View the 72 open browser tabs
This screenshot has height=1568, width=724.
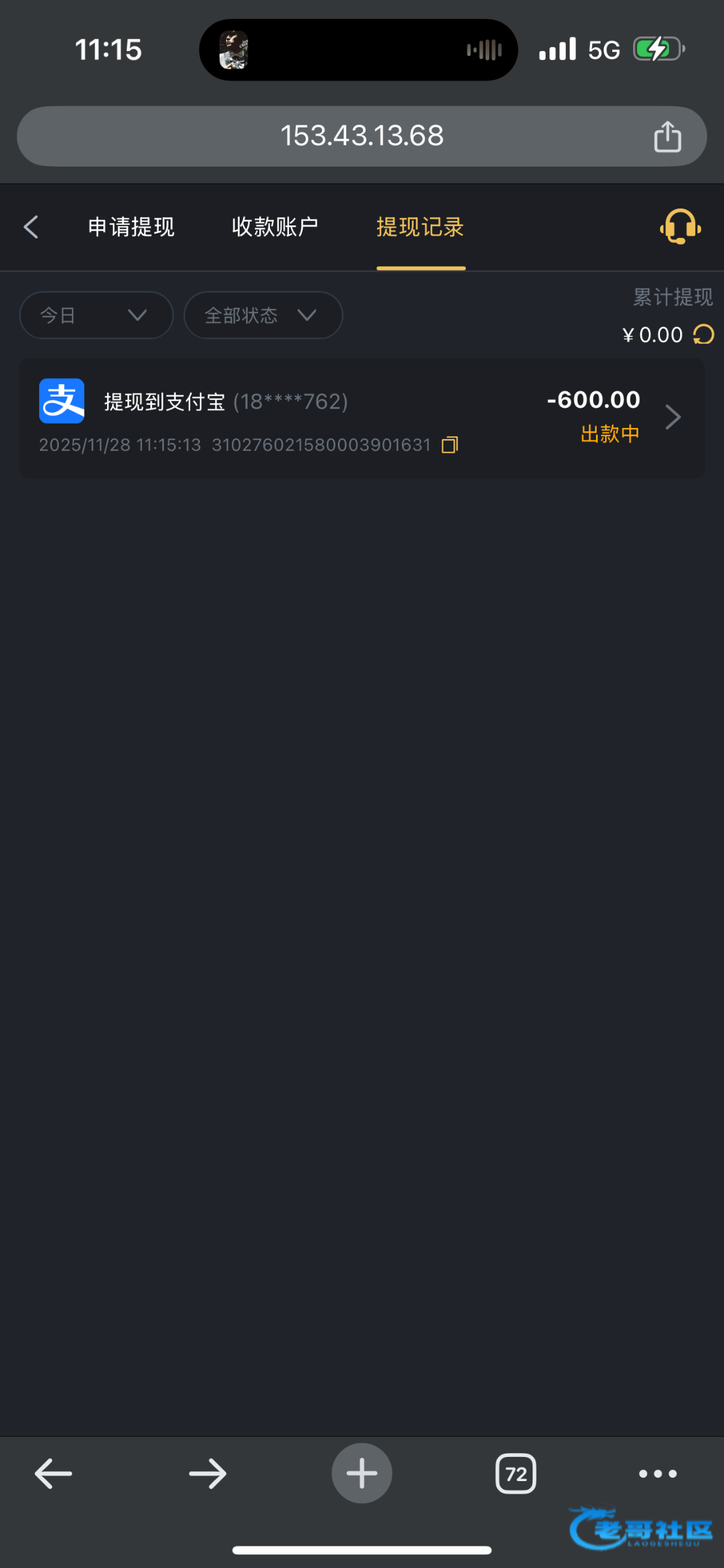516,1473
